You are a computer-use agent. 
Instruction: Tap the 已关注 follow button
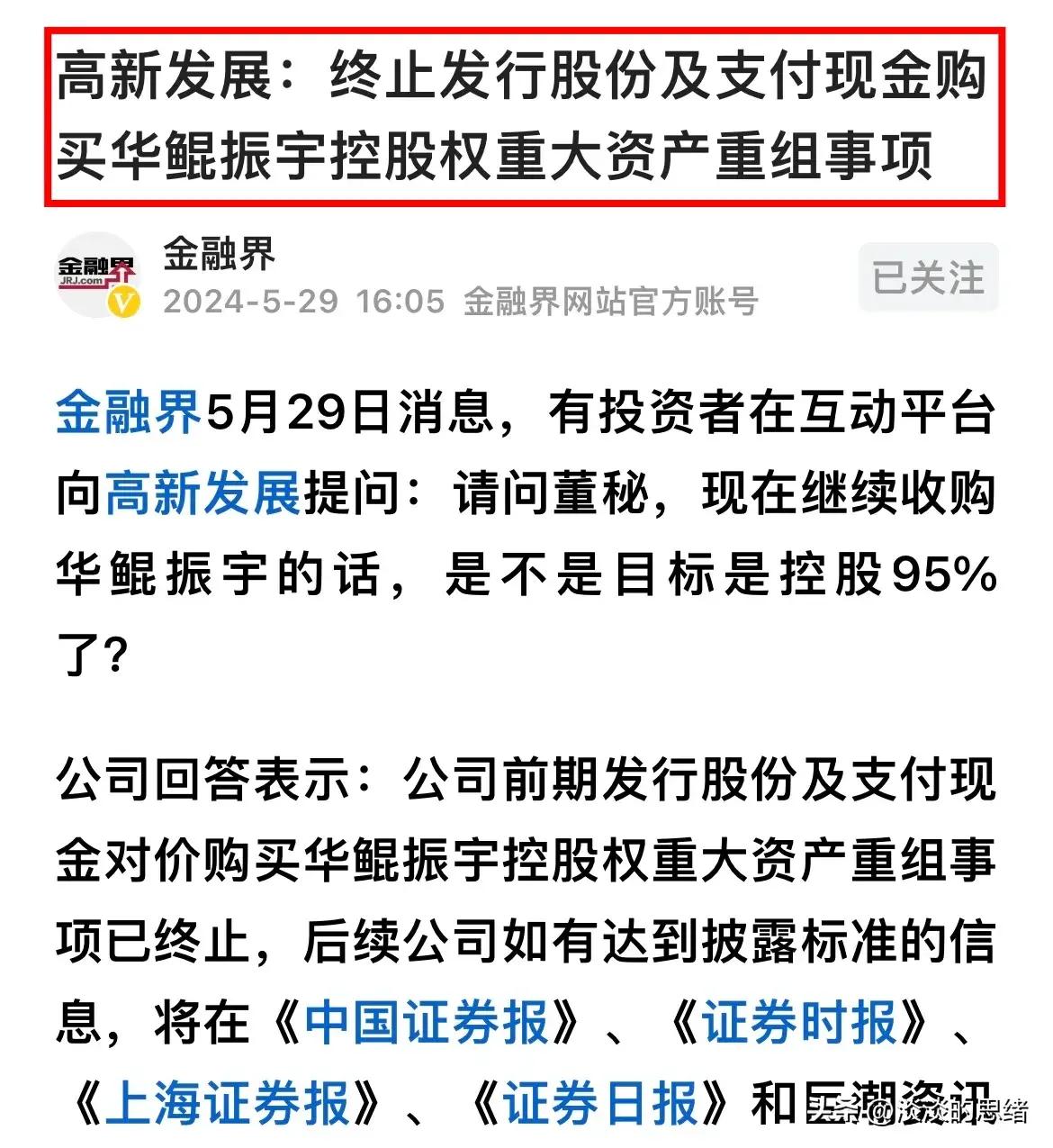point(928,276)
